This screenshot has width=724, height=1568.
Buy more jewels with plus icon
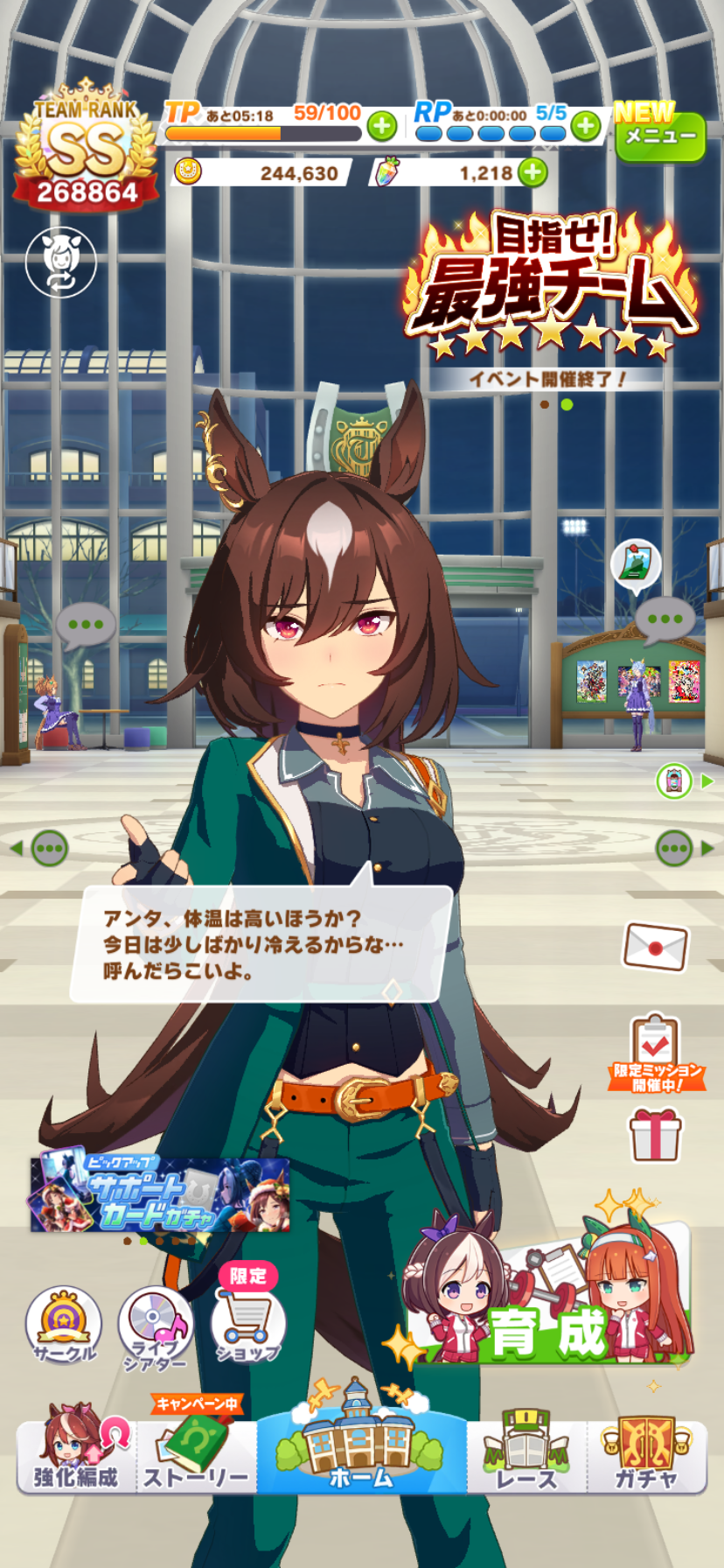[533, 172]
